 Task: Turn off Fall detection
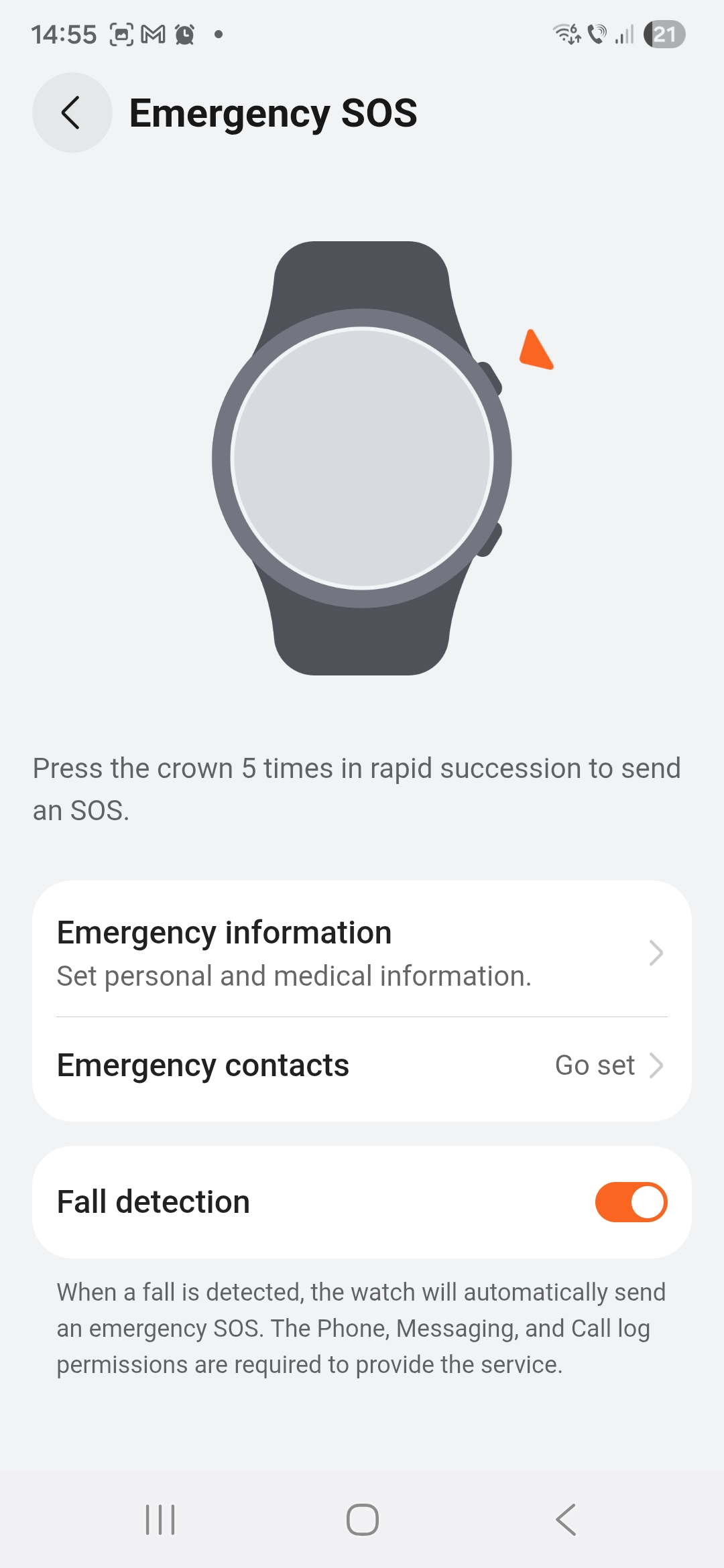[x=630, y=1202]
